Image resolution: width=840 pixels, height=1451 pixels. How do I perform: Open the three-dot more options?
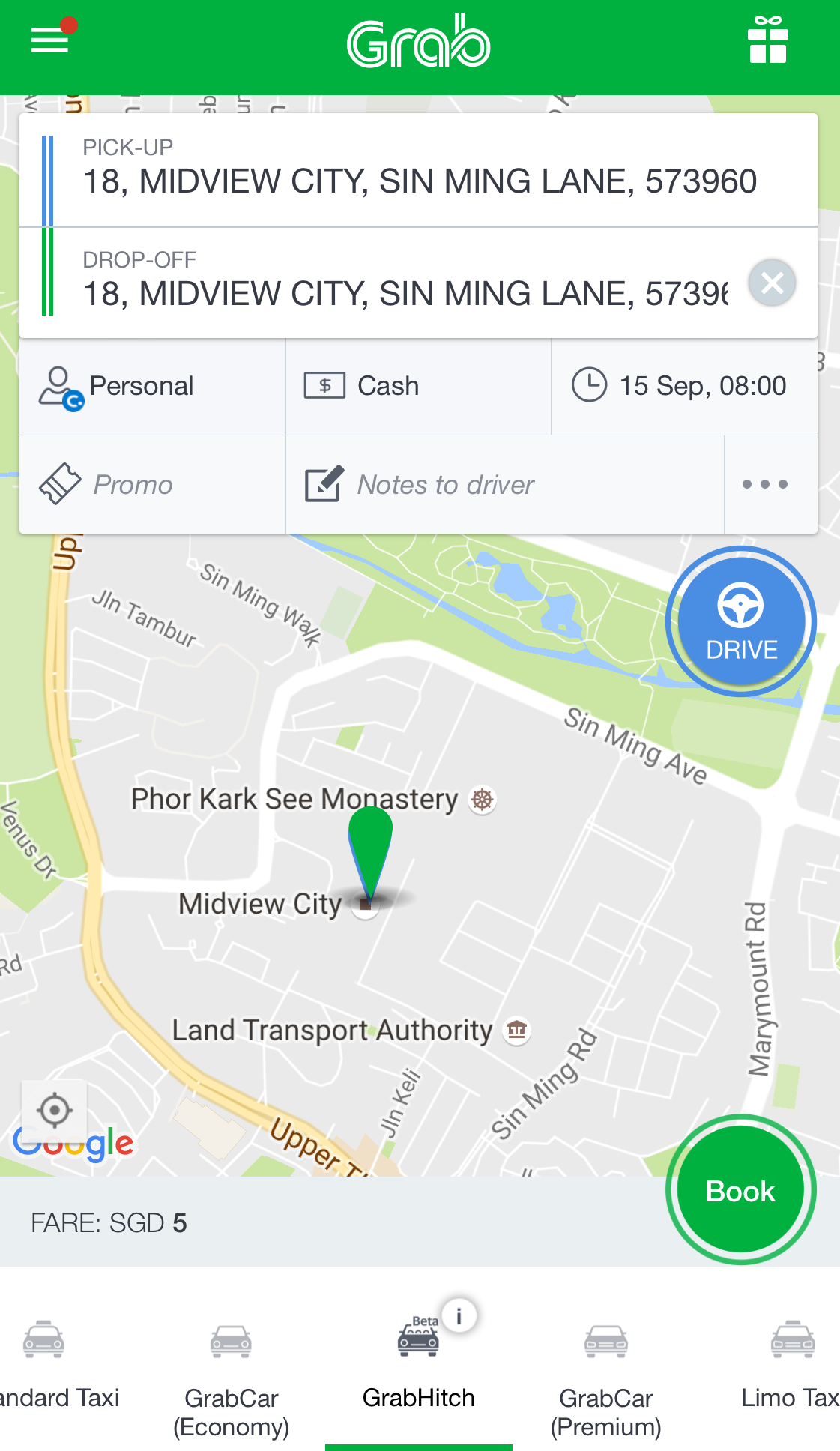coord(764,485)
